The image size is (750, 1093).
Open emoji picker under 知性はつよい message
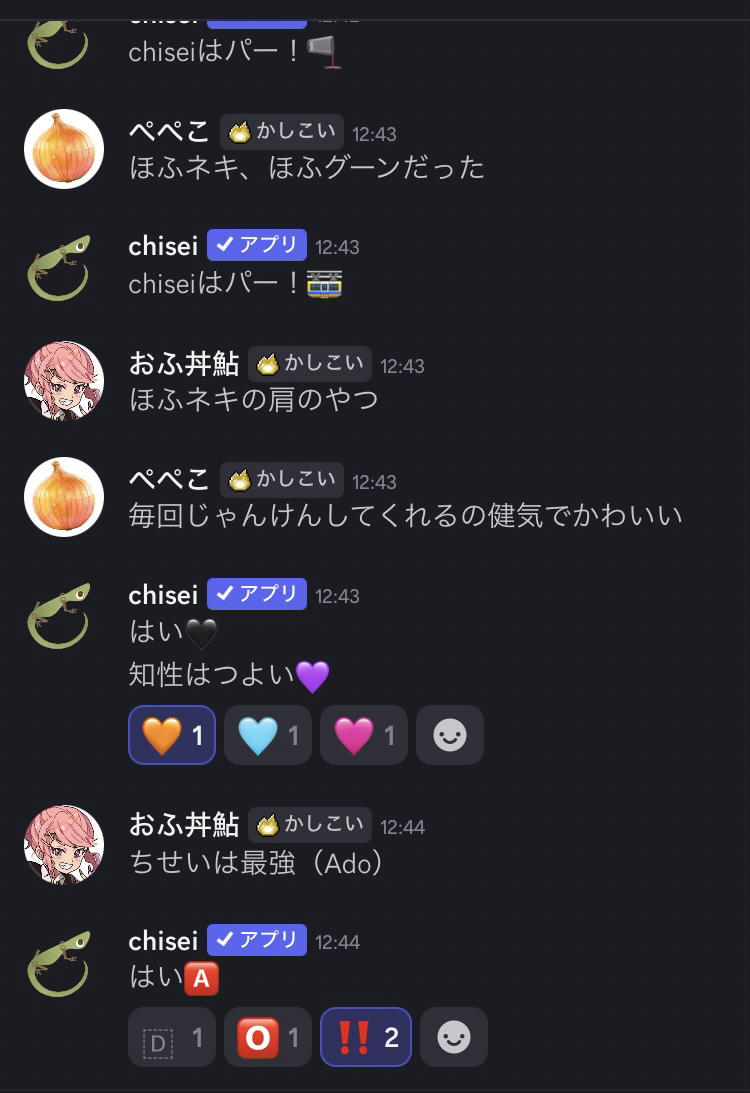click(450, 736)
